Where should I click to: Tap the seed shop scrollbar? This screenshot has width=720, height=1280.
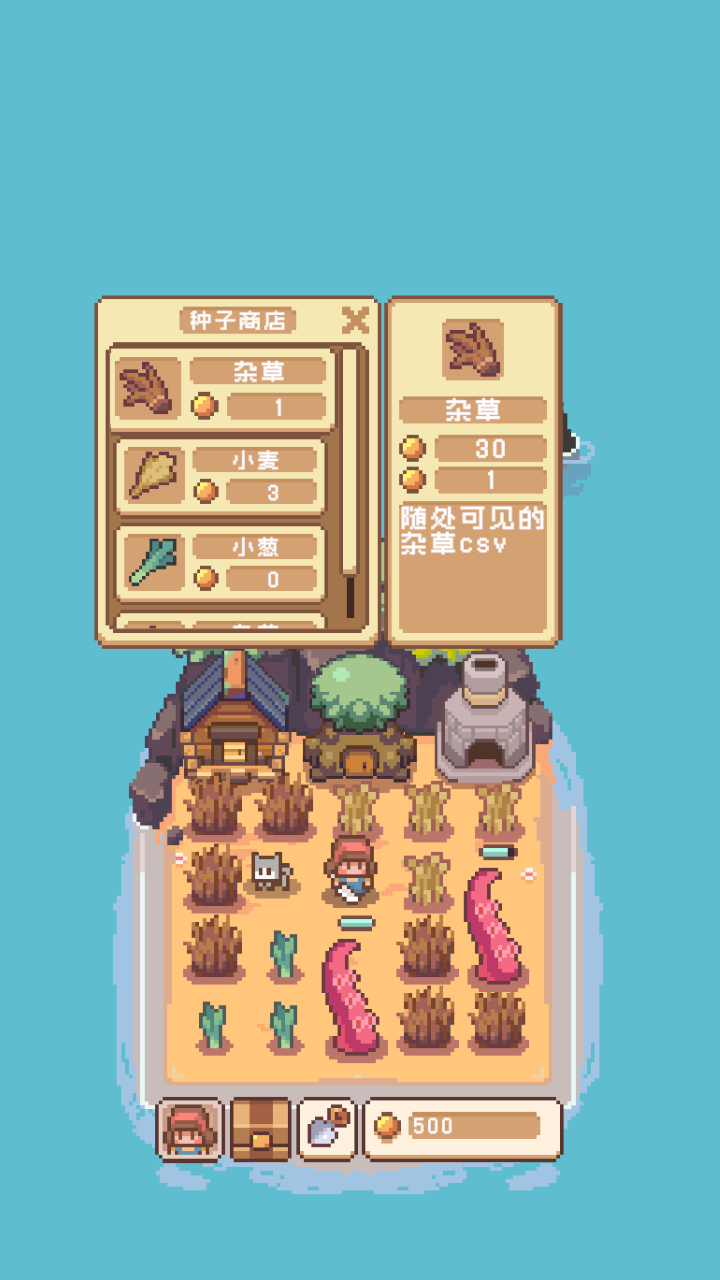click(x=349, y=480)
